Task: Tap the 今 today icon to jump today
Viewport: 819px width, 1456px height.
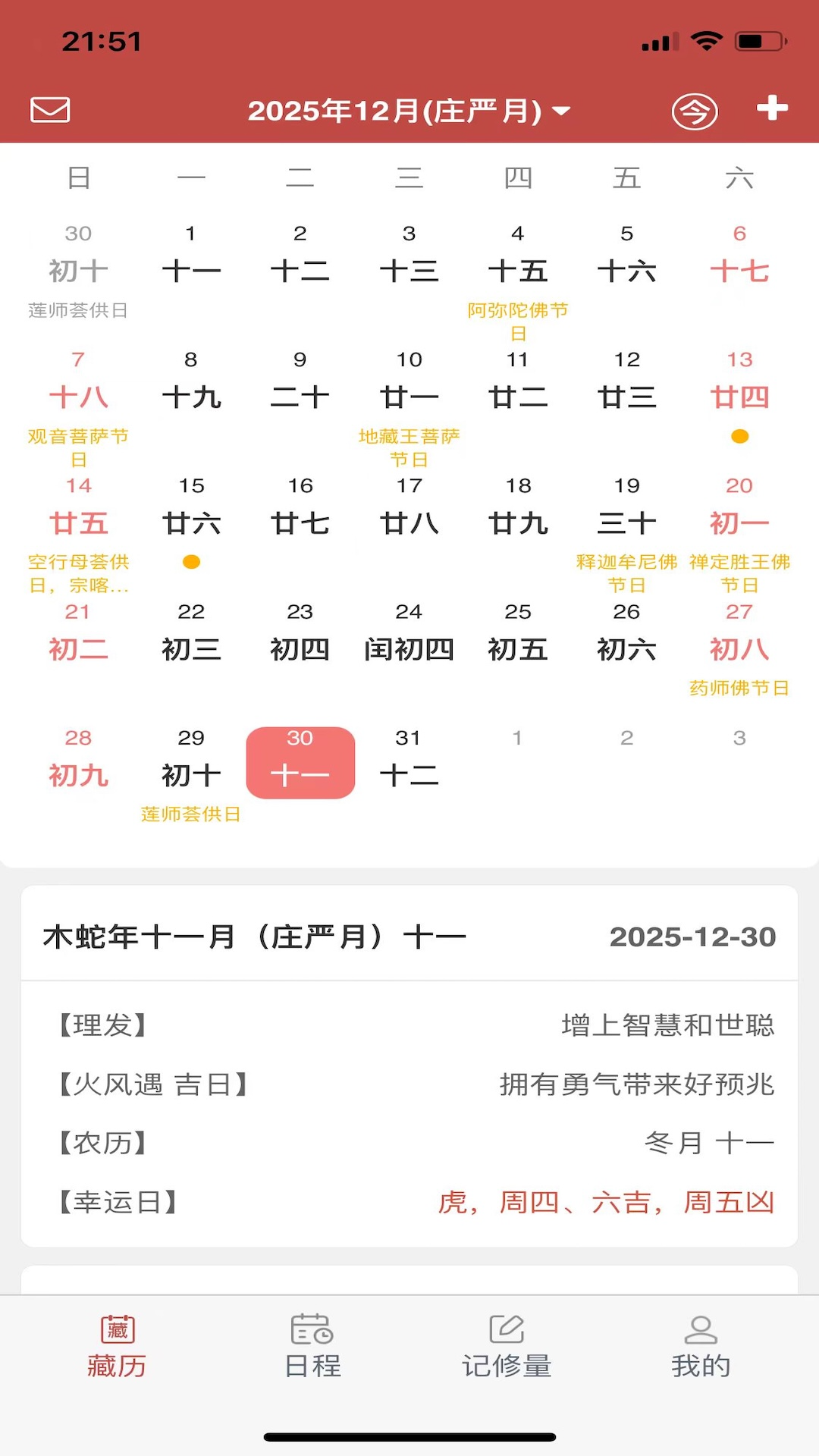Action: coord(694,110)
